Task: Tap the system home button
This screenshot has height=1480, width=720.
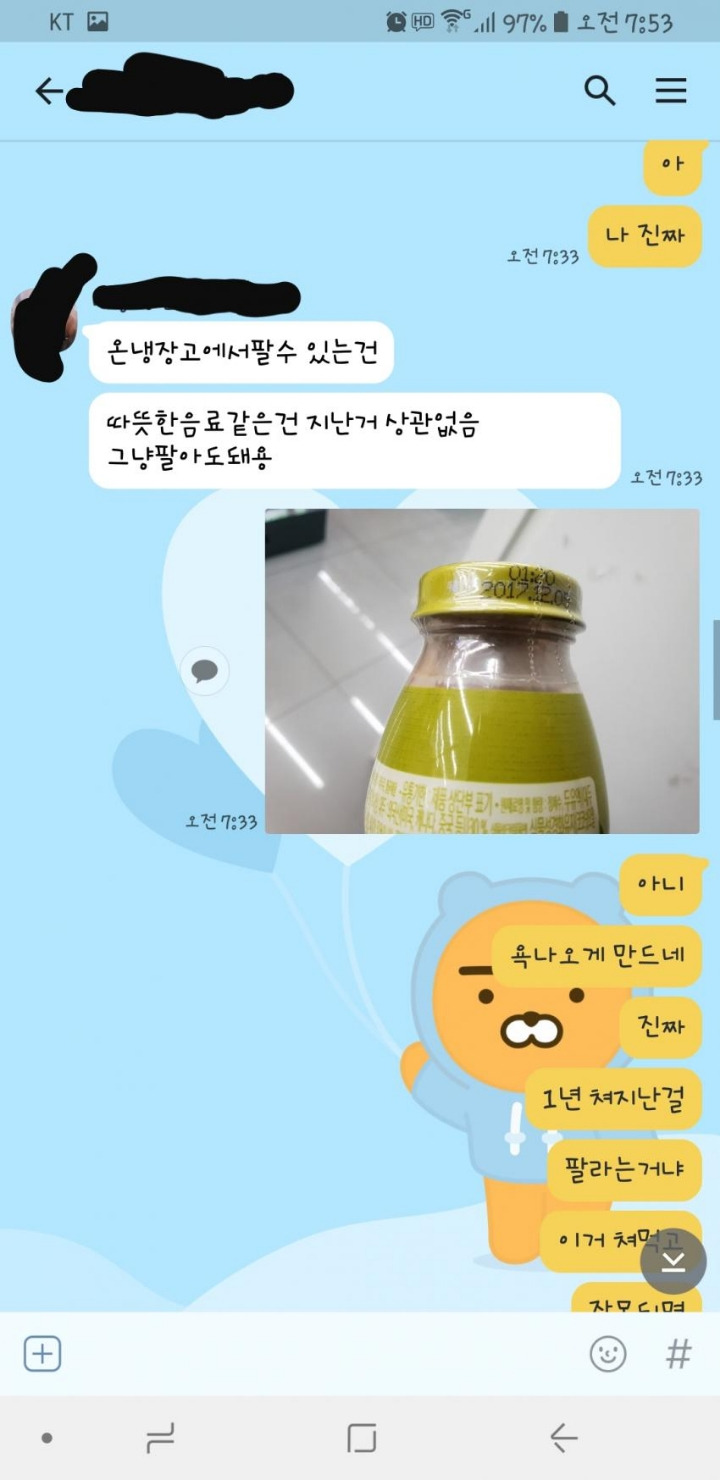Action: coord(361,1438)
